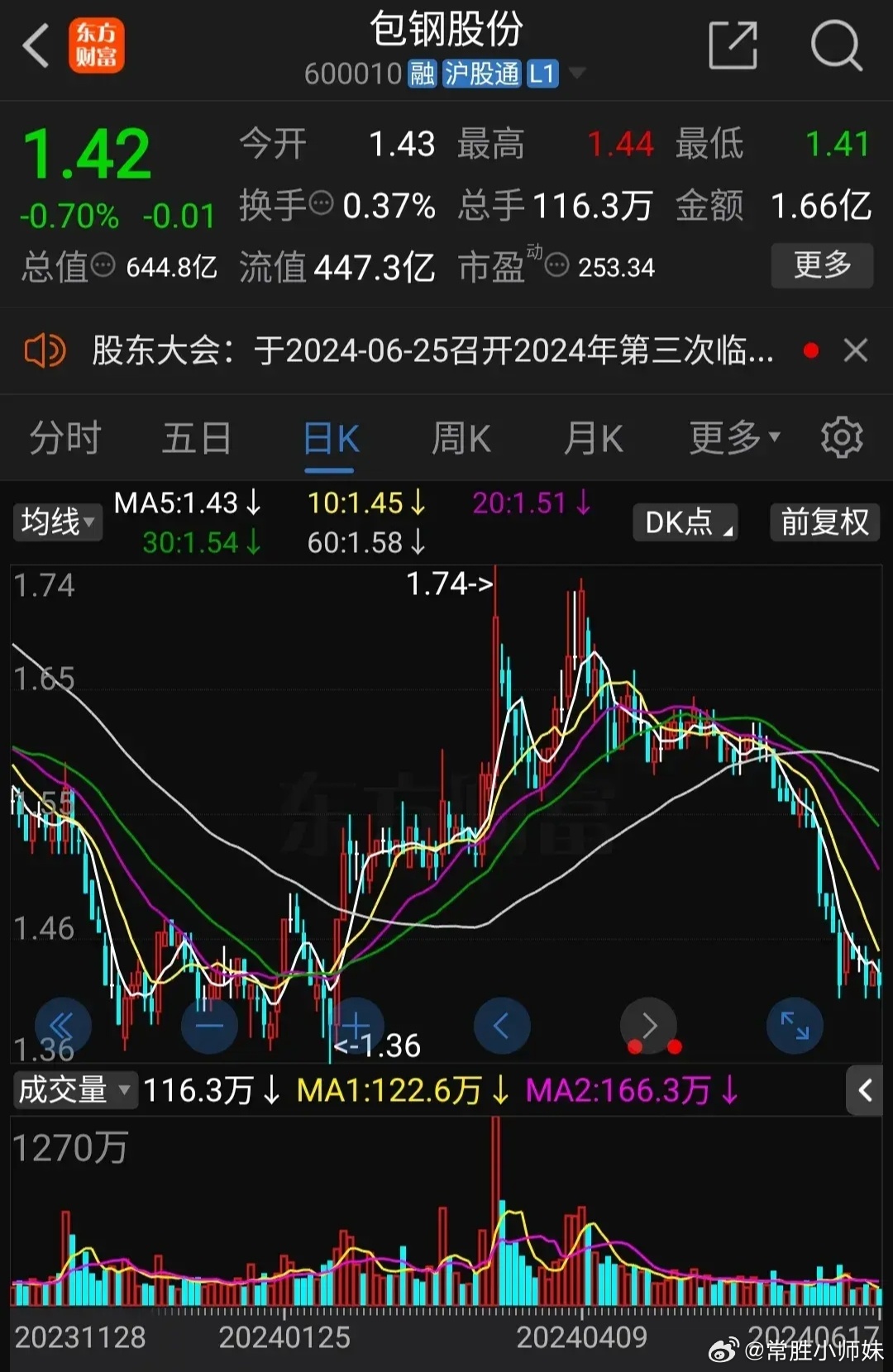Viewport: 893px width, 1372px height.
Task: Dismiss the 股东大会 announcement banner
Action: point(856,350)
